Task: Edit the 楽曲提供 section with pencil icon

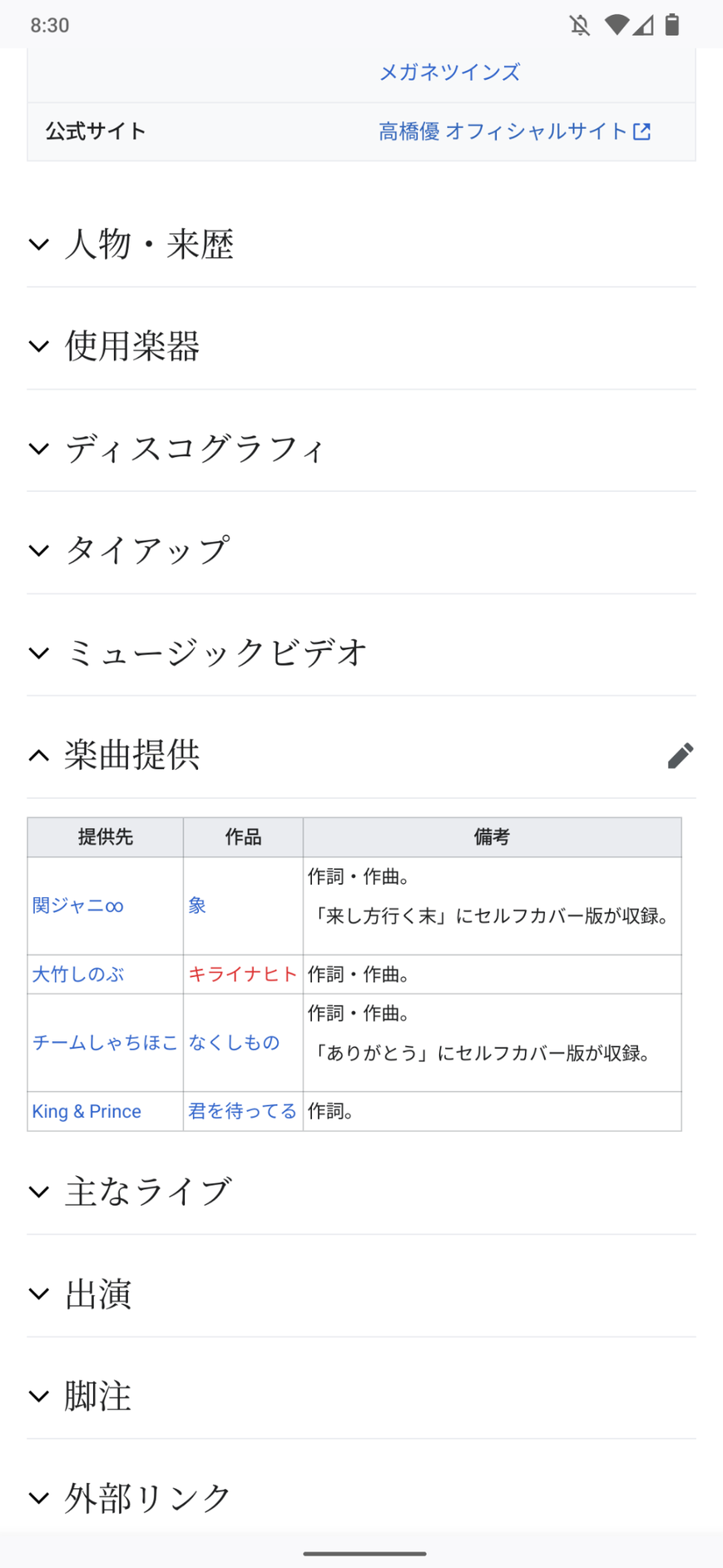Action: point(680,755)
